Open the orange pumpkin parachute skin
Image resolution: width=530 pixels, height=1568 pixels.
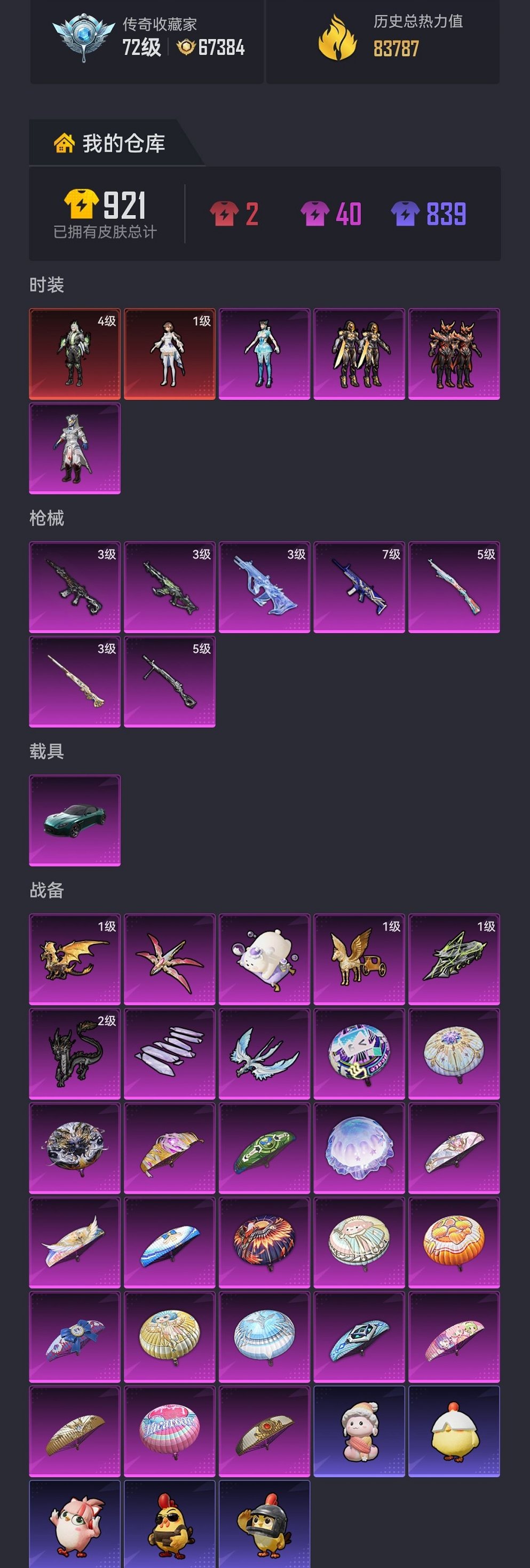click(454, 1242)
